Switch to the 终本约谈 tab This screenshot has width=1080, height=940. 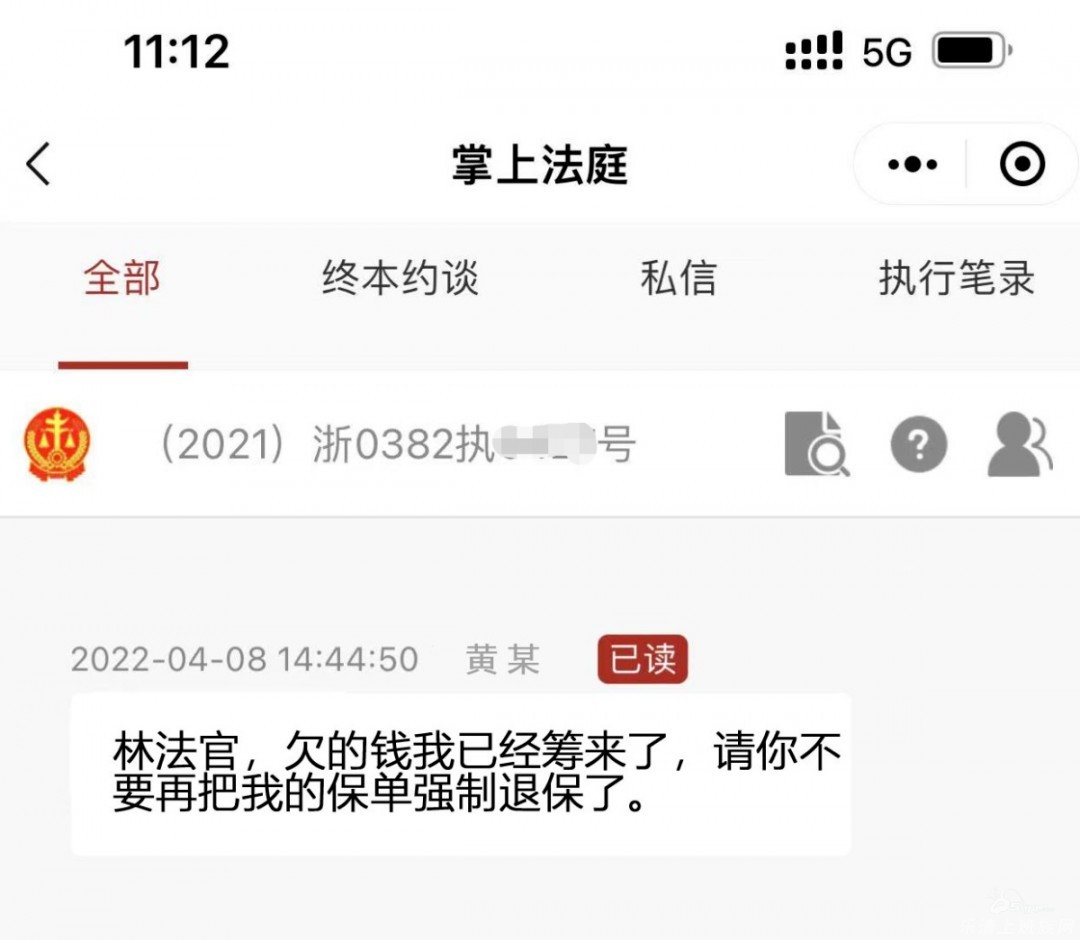pyautogui.click(x=400, y=278)
